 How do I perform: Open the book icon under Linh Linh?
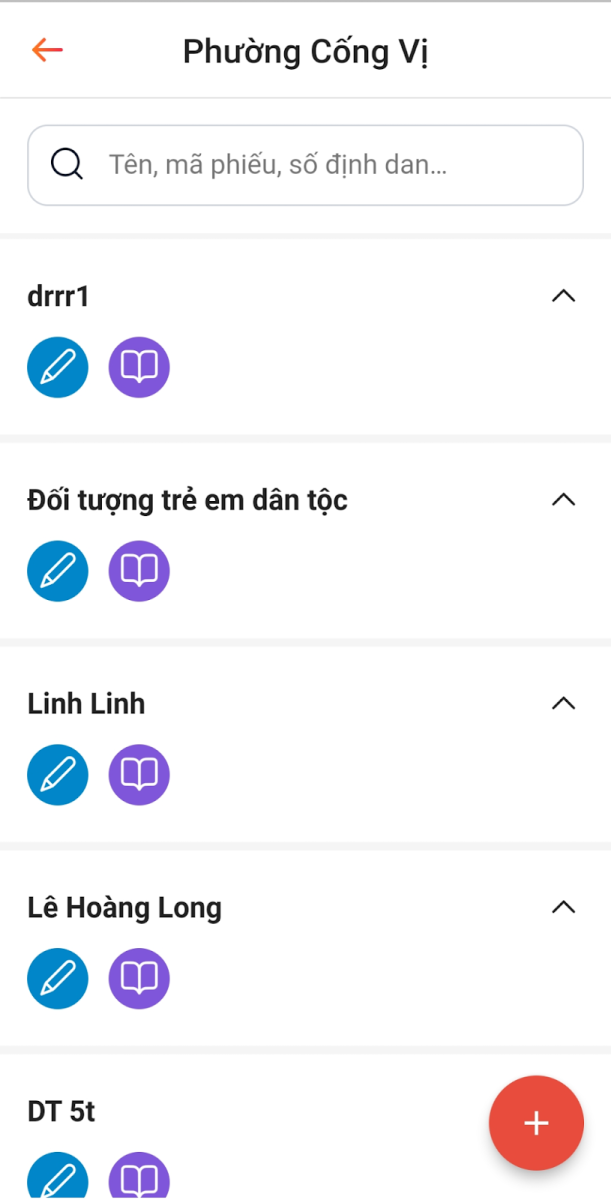[139, 775]
